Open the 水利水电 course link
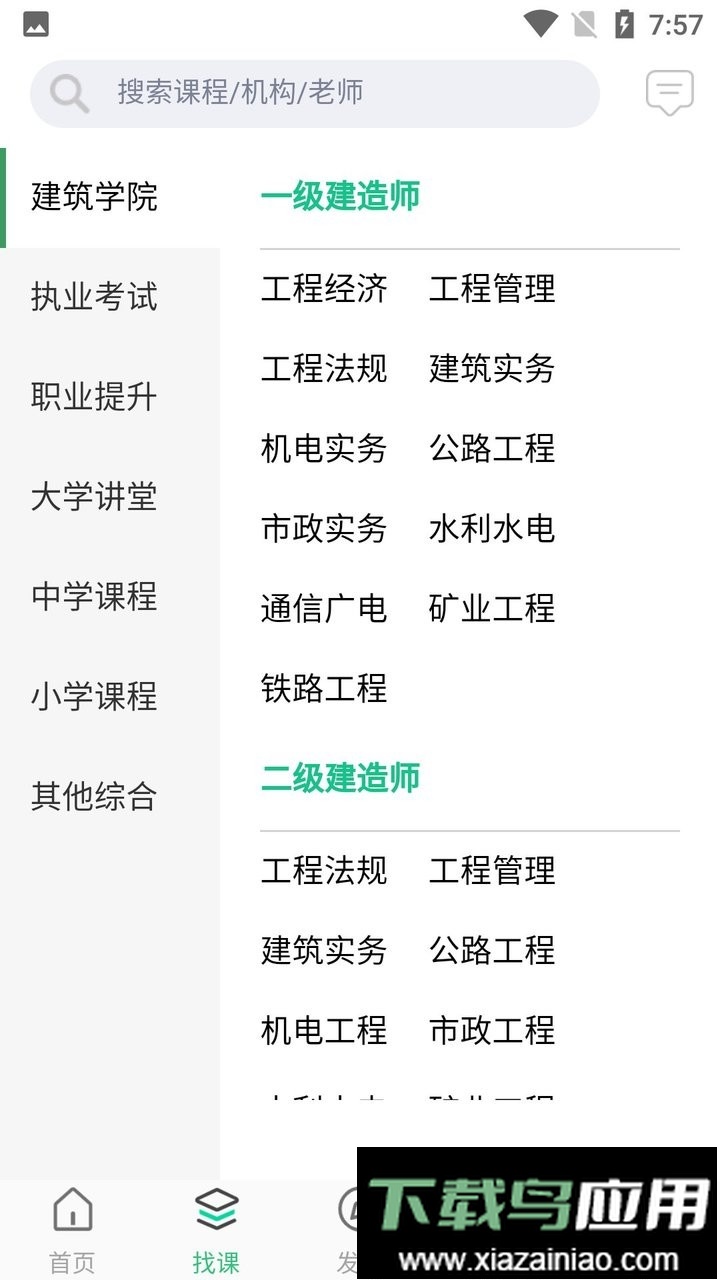Image resolution: width=720 pixels, height=1280 pixels. (492, 529)
